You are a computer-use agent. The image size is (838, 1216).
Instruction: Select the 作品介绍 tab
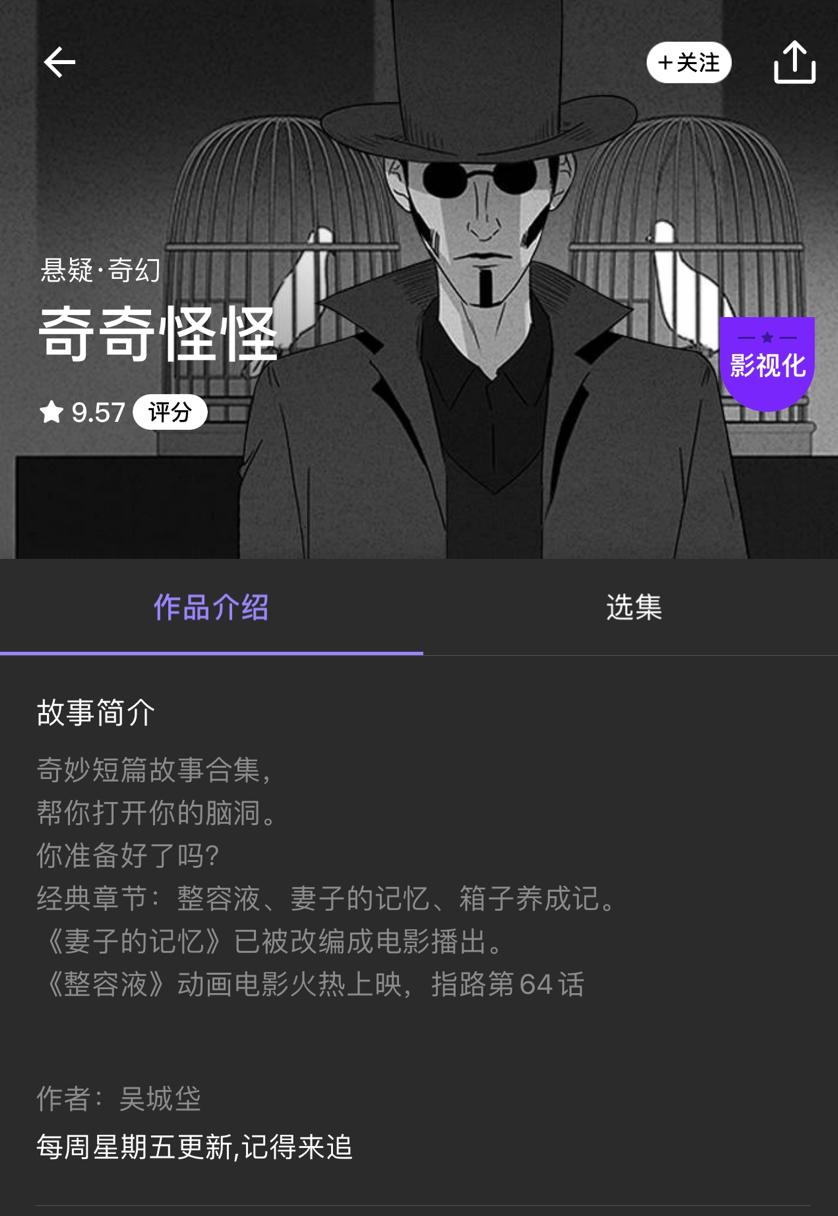211,607
